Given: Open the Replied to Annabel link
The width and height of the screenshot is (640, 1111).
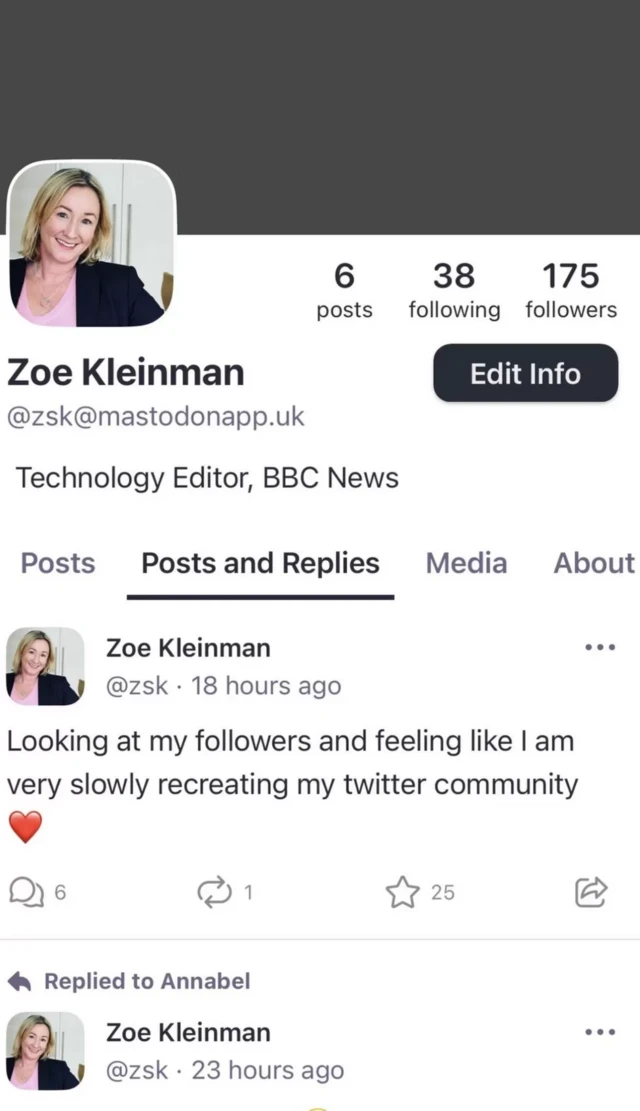Looking at the screenshot, I should (x=146, y=981).
